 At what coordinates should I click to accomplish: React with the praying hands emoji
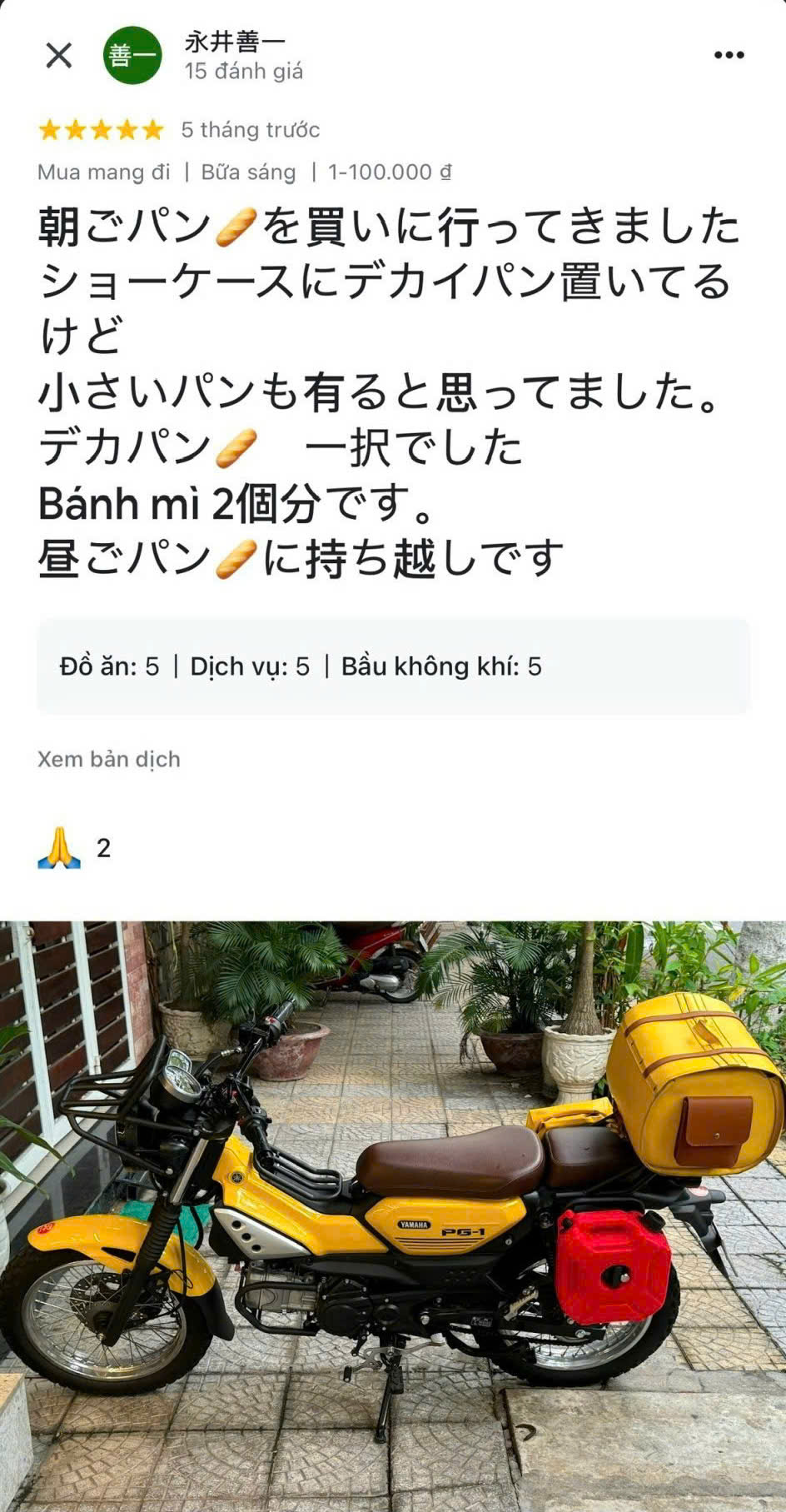[59, 848]
